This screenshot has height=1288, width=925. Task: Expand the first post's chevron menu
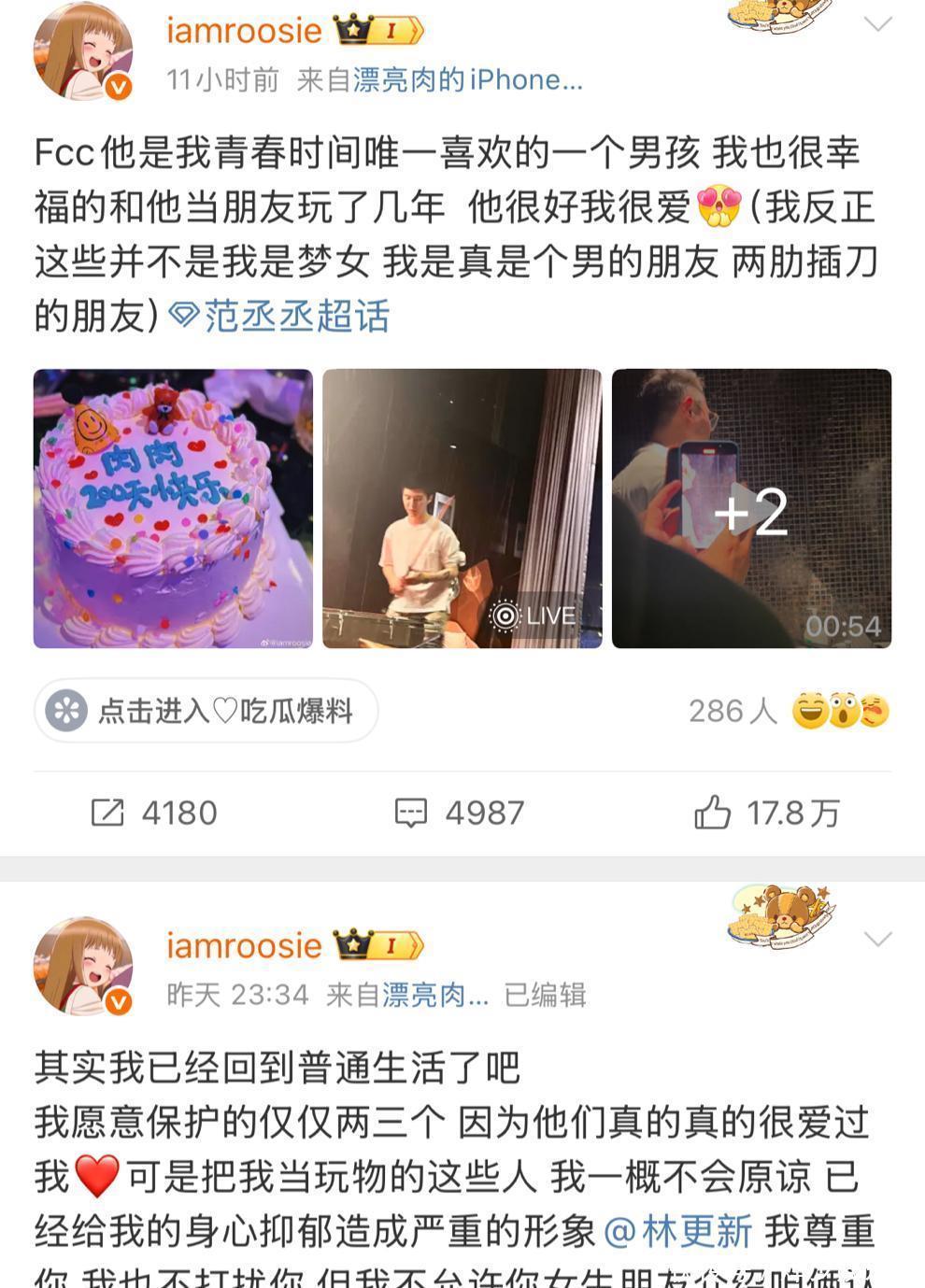point(878,25)
